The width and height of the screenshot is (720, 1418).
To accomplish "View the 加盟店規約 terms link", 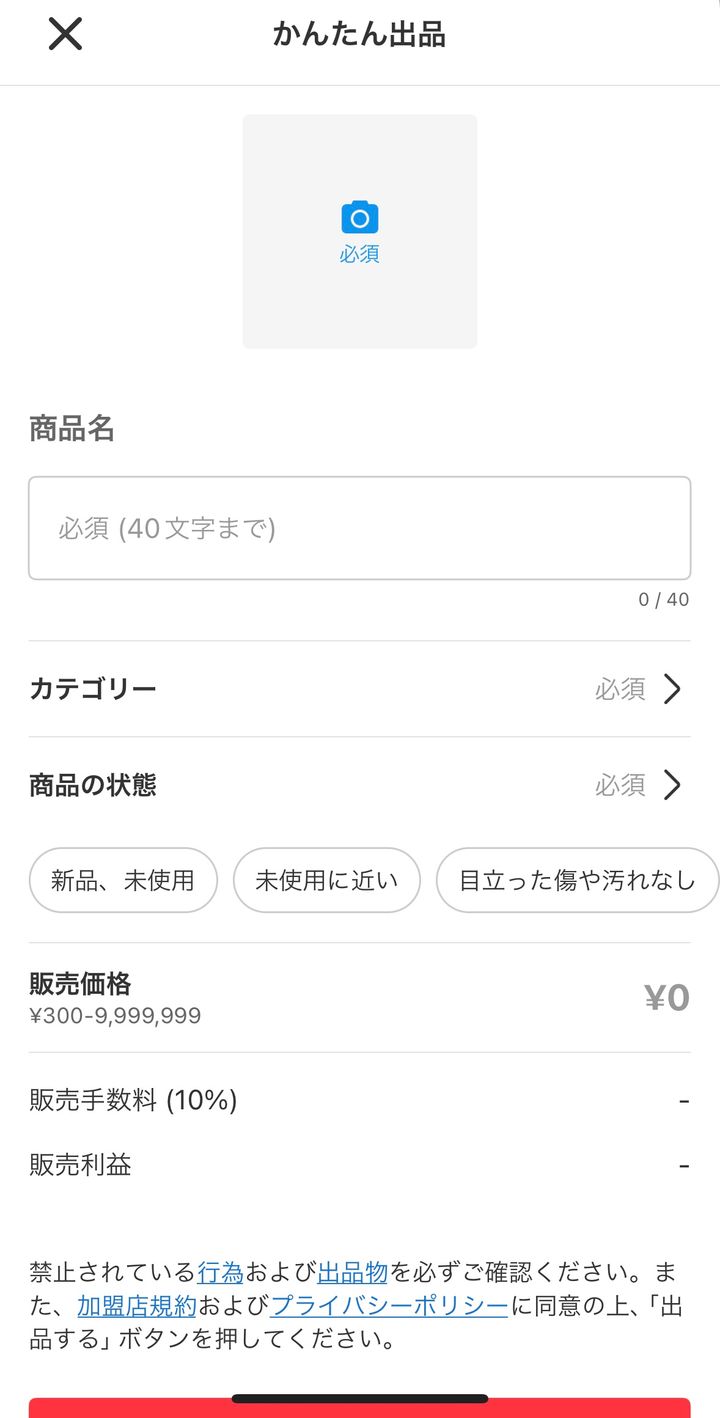I will tap(136, 1306).
